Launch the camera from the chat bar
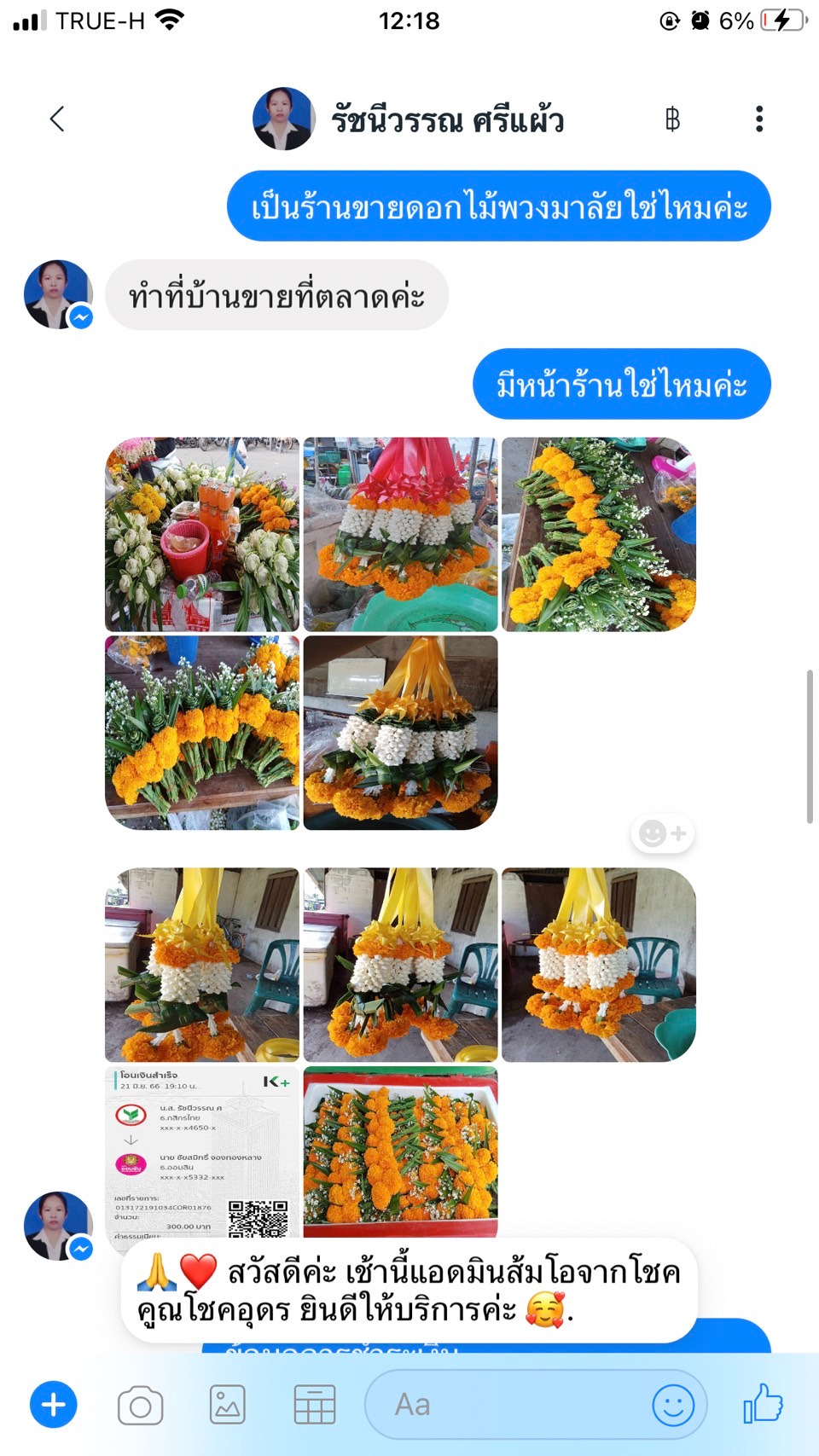 tap(141, 1406)
